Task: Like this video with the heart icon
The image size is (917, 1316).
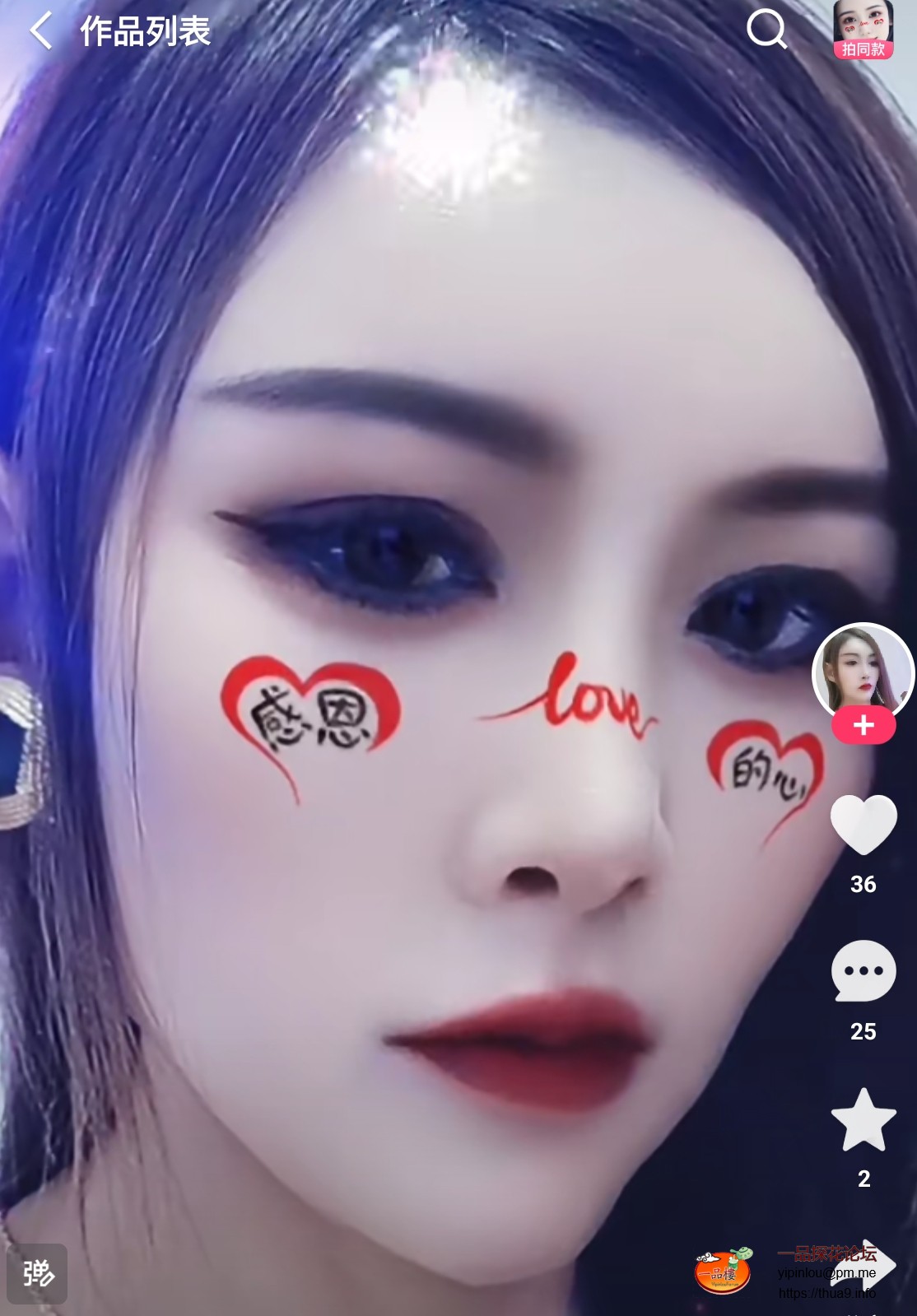Action: 863,825
